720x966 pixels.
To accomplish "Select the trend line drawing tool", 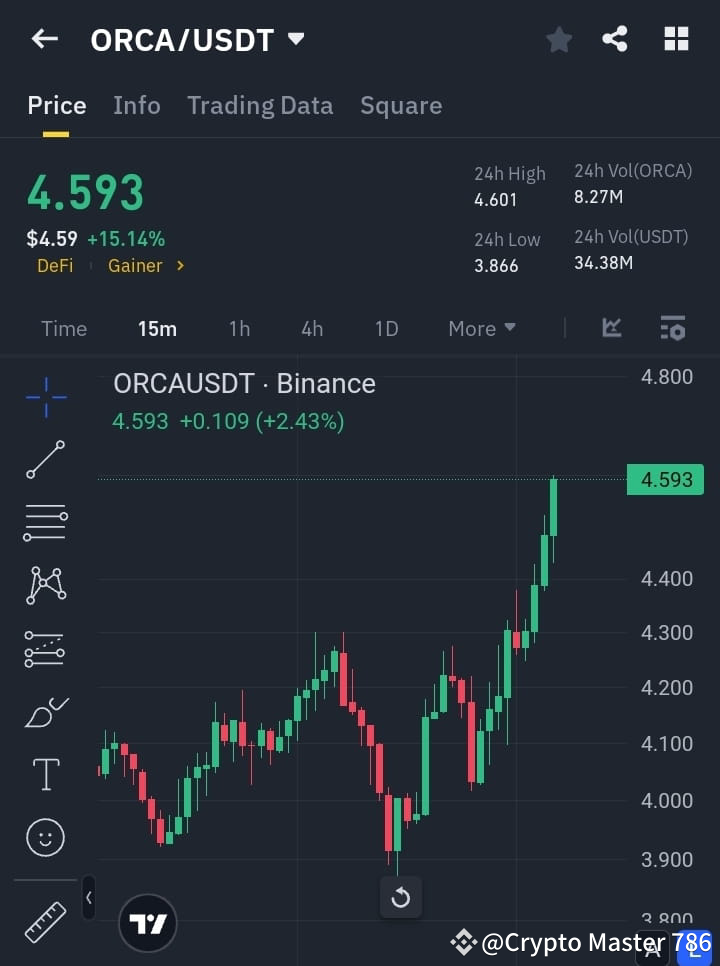I will tap(45, 460).
